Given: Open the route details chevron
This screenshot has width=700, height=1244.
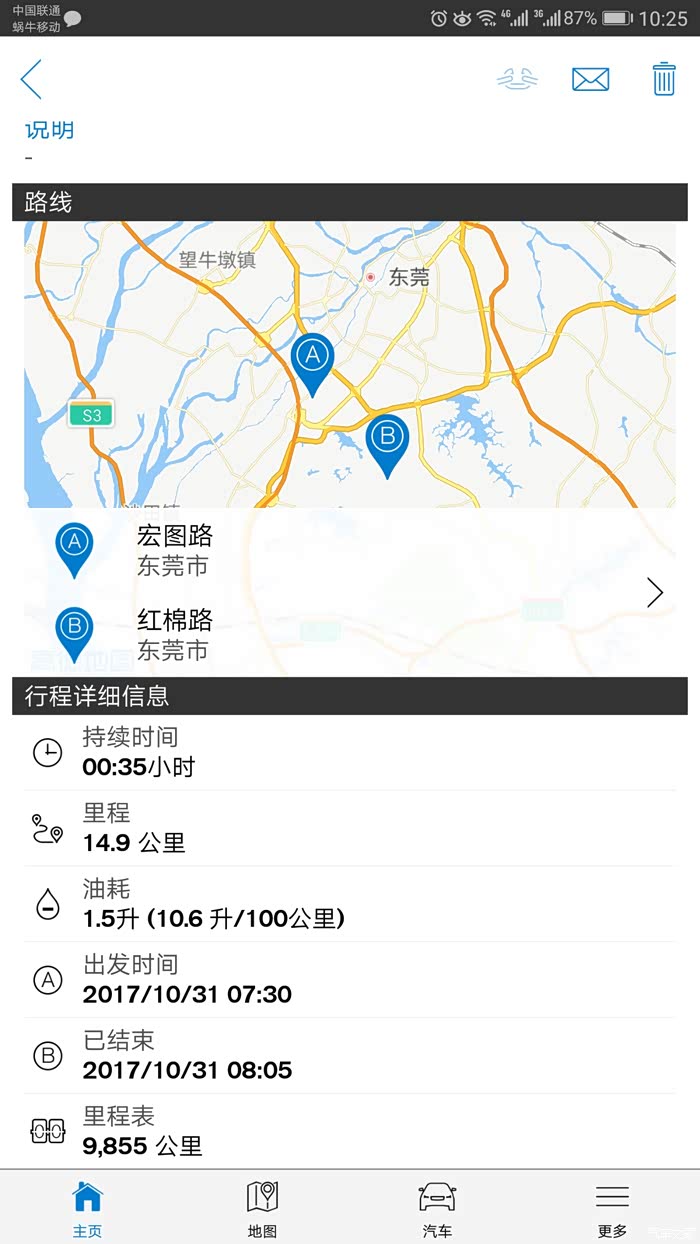Looking at the screenshot, I should [655, 593].
